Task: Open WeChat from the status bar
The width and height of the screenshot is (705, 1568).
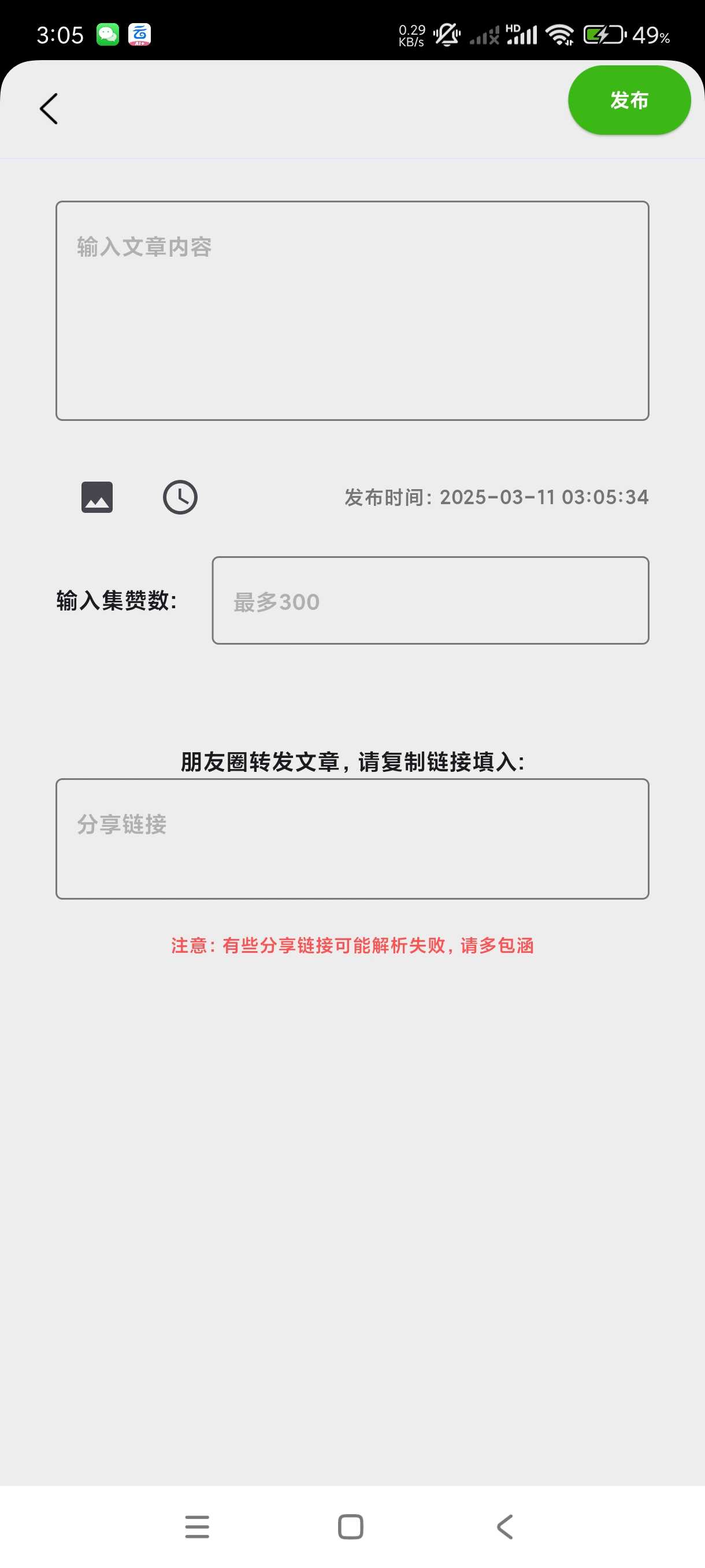Action: [x=107, y=35]
